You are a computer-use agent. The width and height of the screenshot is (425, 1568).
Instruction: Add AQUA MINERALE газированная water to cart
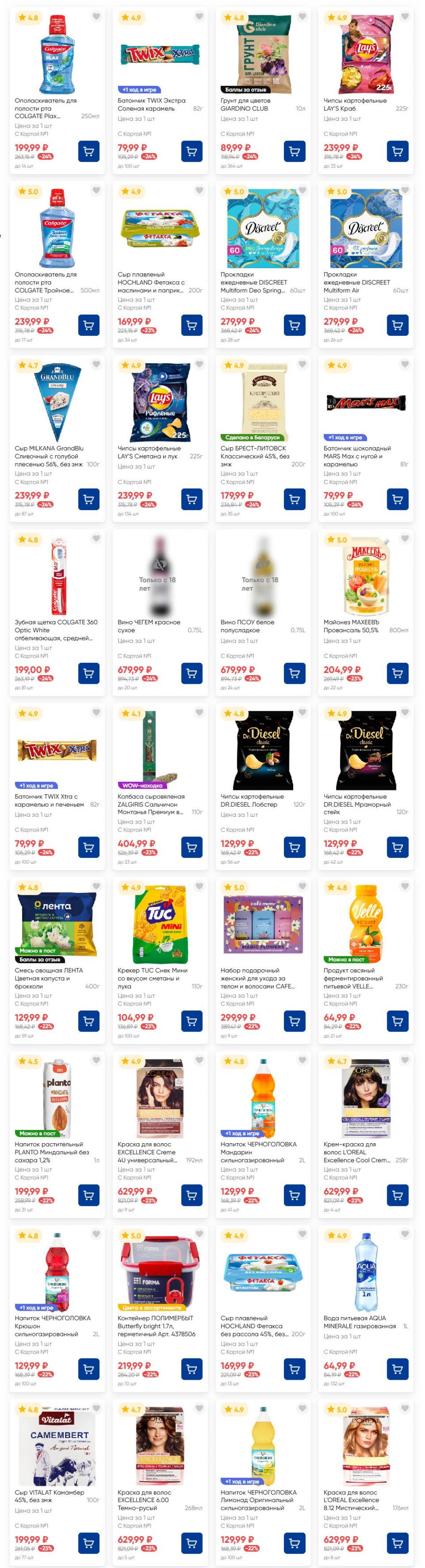tap(397, 1369)
